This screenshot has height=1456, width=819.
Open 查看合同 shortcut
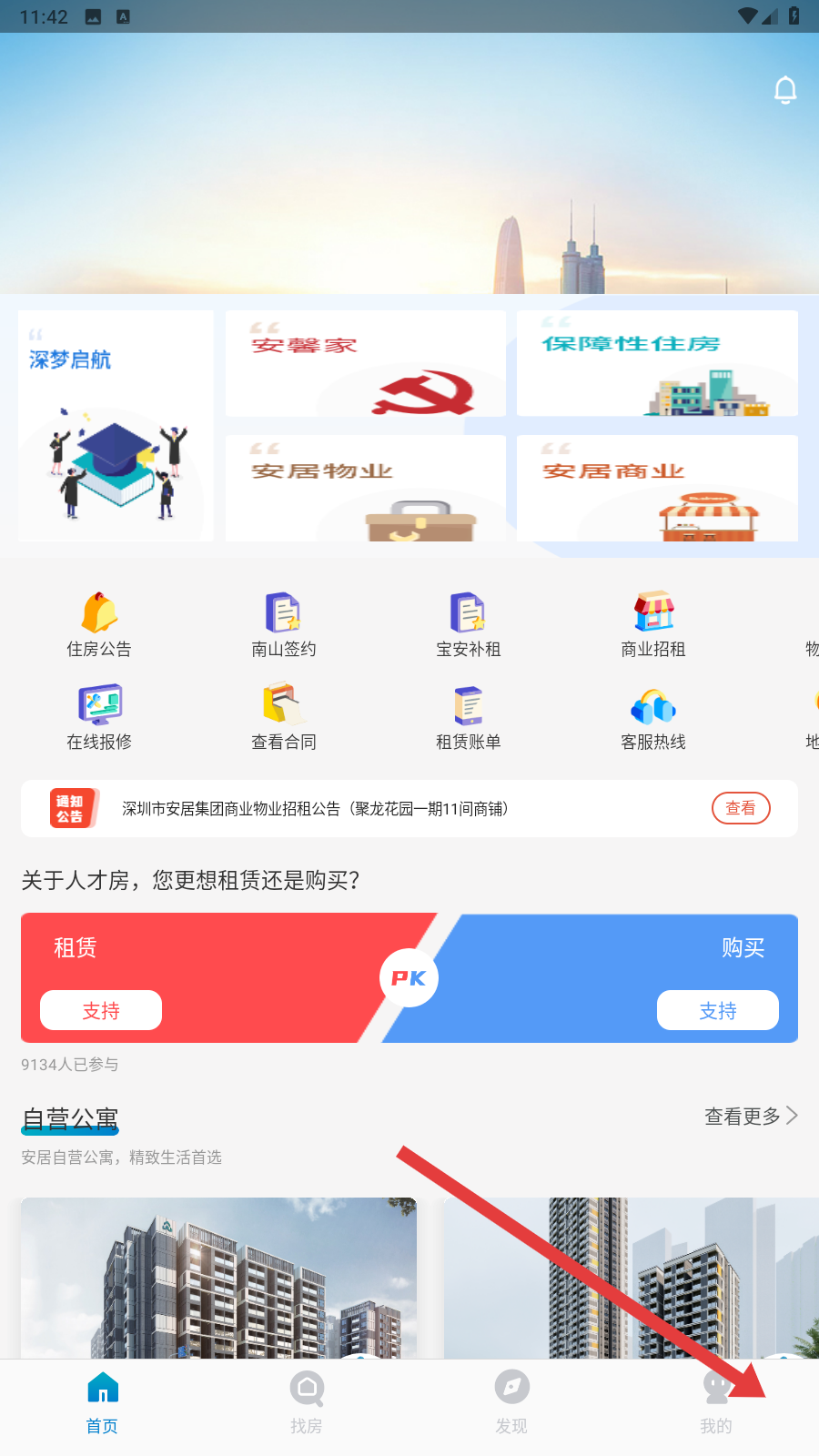[284, 718]
